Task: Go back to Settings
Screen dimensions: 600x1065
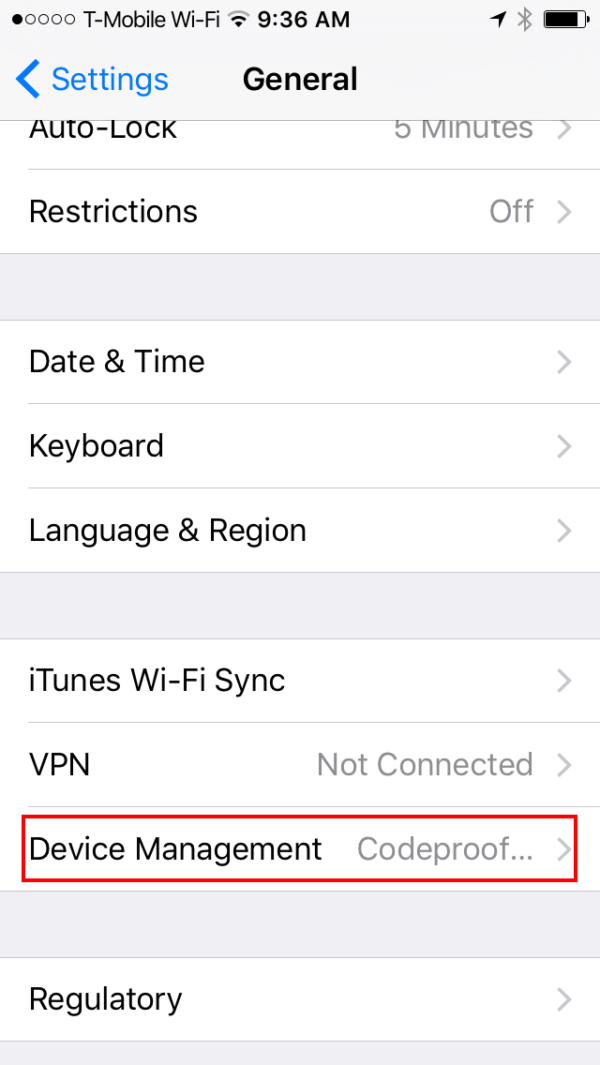Action: [92, 79]
